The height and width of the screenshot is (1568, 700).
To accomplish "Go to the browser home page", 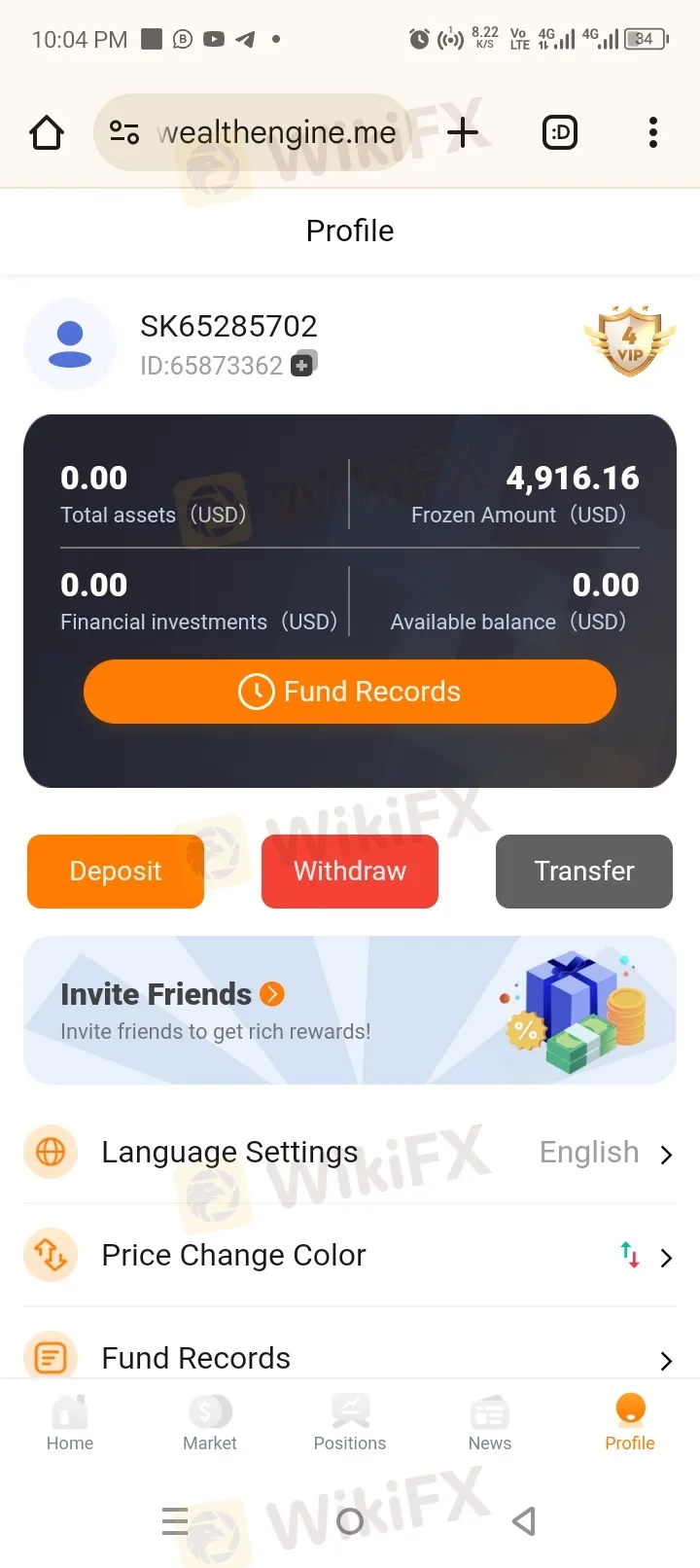I will coord(47,132).
